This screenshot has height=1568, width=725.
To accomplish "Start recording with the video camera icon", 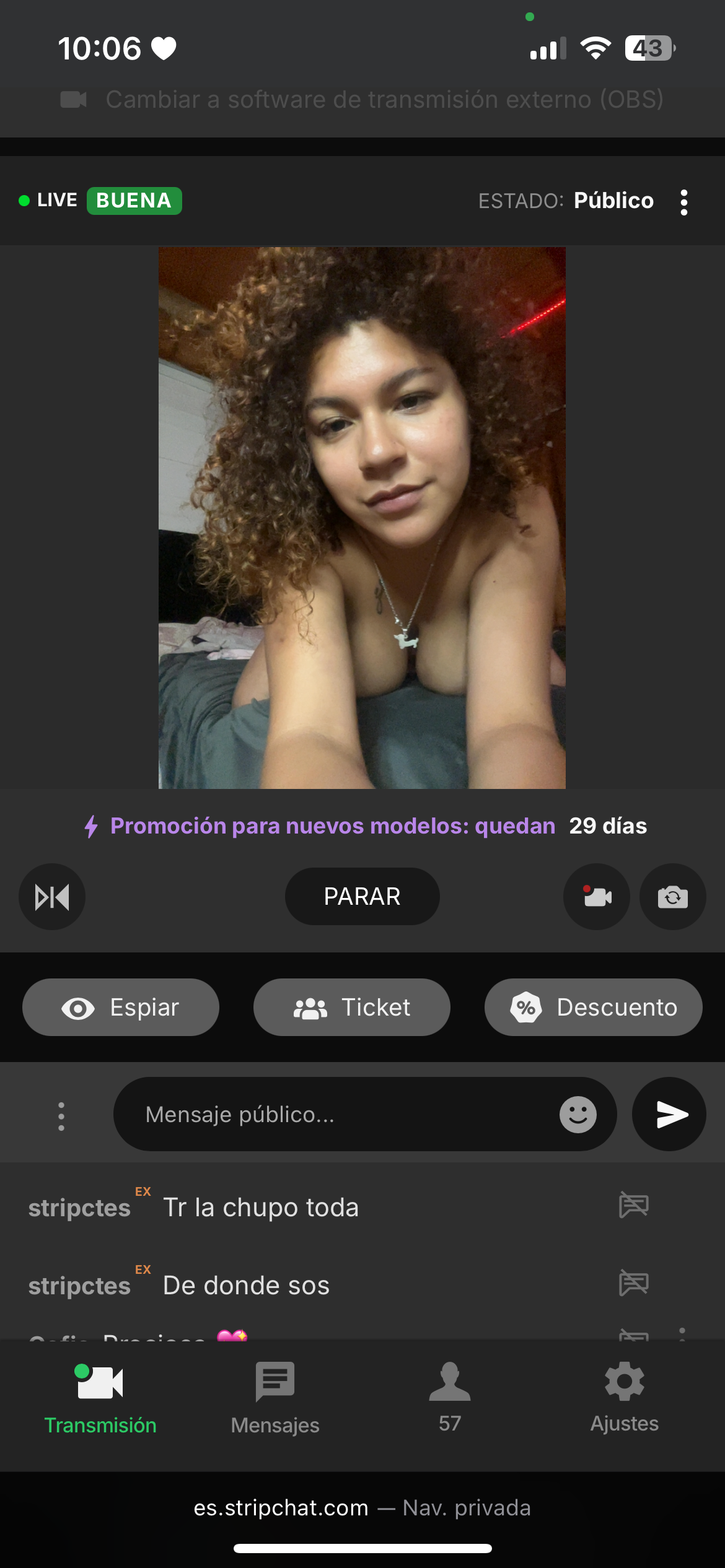I will tap(597, 897).
